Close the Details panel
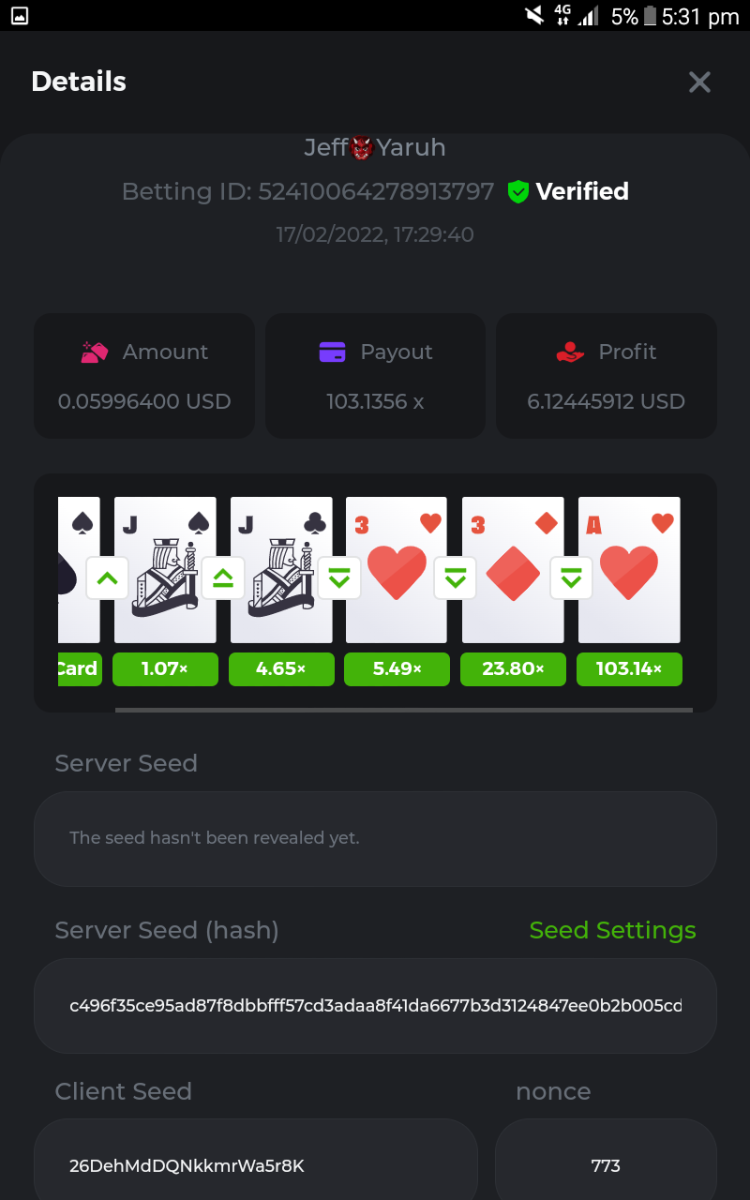The width and height of the screenshot is (750, 1200). coord(699,82)
